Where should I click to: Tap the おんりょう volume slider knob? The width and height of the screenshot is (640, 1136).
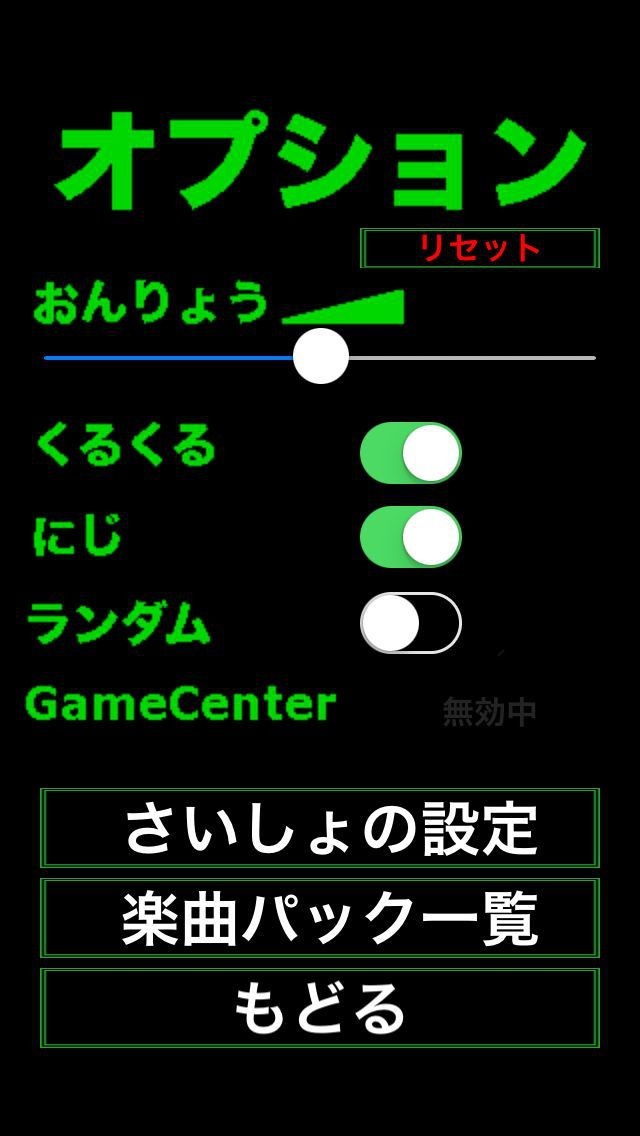tap(321, 356)
